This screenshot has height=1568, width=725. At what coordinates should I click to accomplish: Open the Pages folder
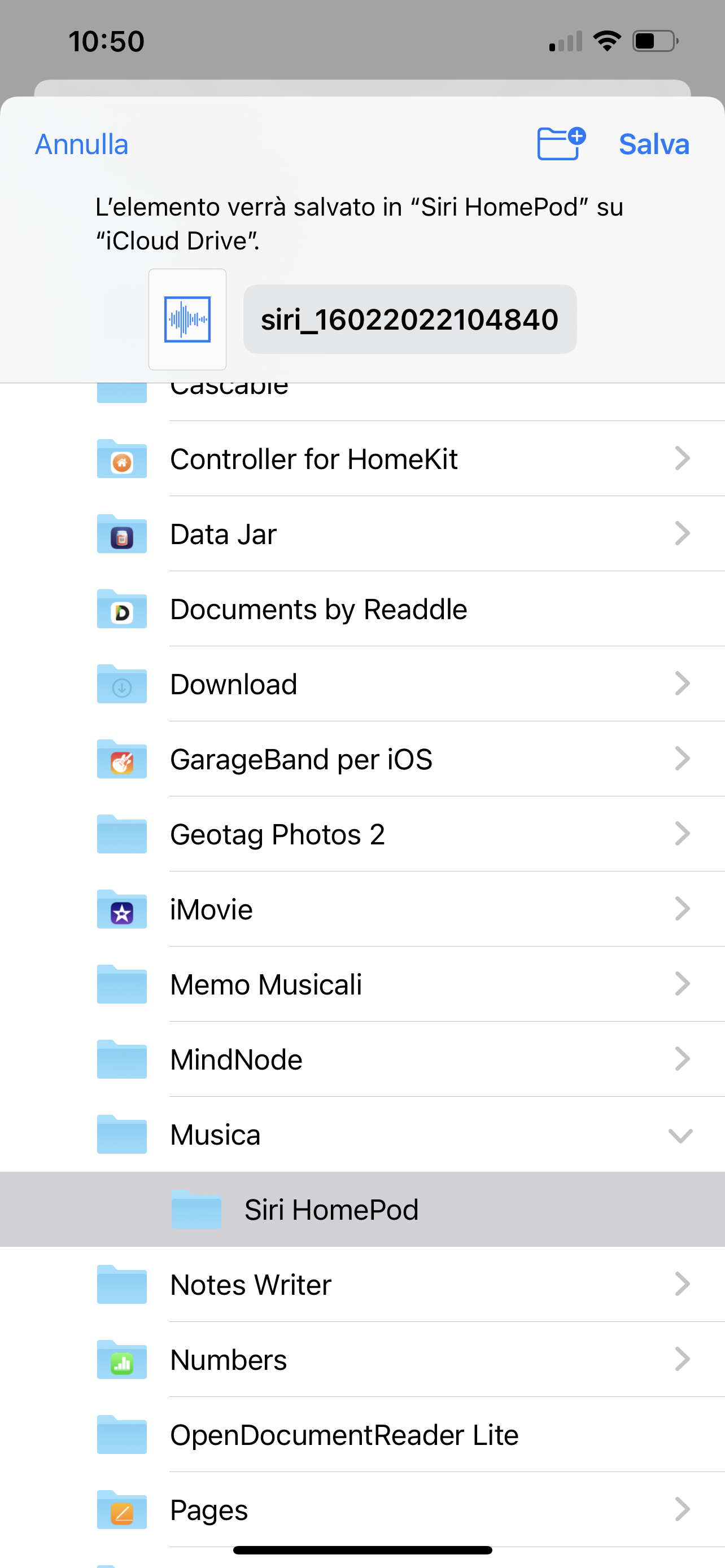pyautogui.click(x=362, y=1509)
